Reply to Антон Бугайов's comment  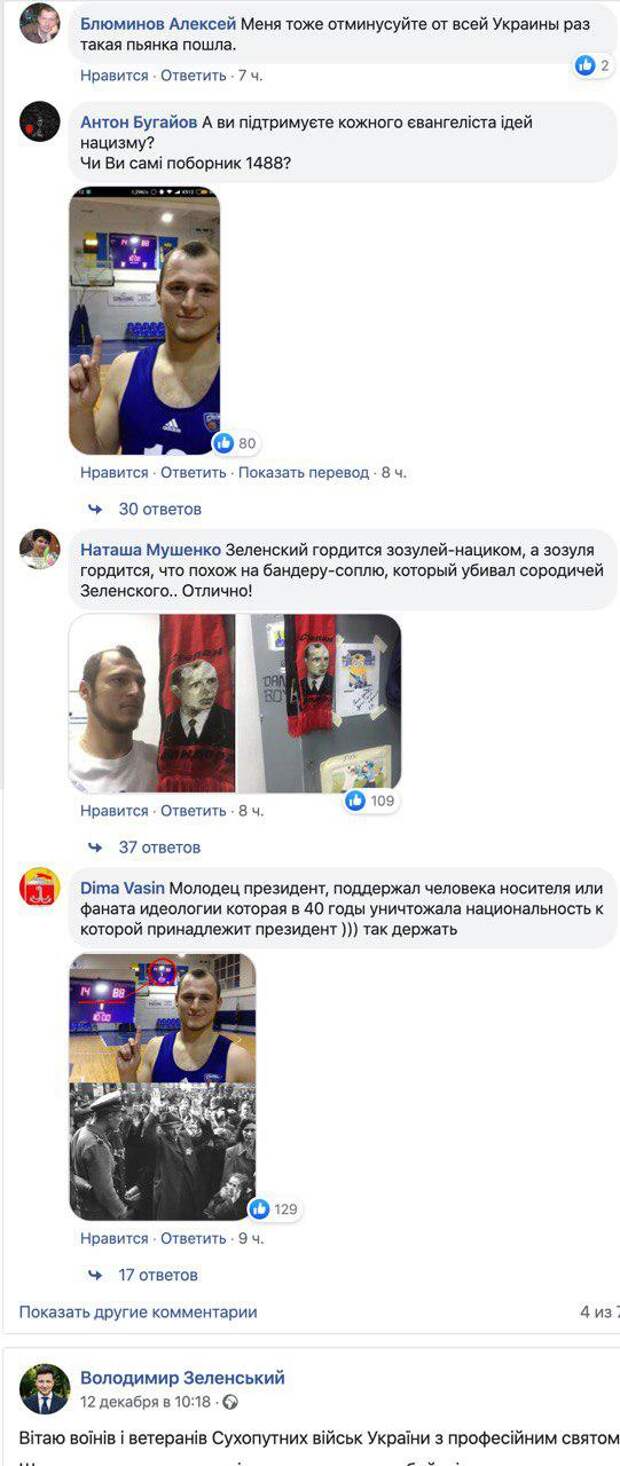pos(193,472)
